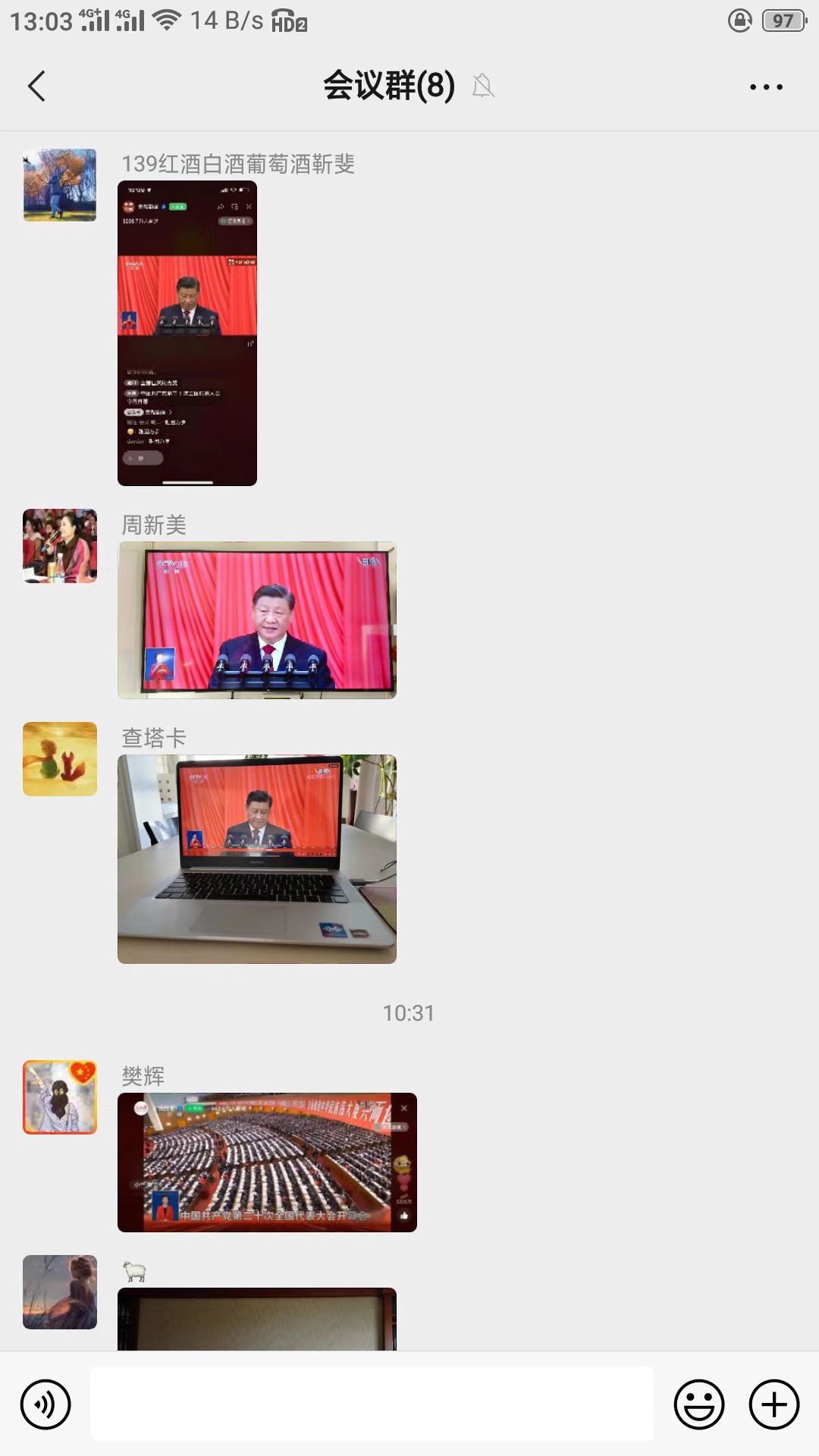819x1456 pixels.
Task: Focus the message text field
Action: [x=372, y=1404]
